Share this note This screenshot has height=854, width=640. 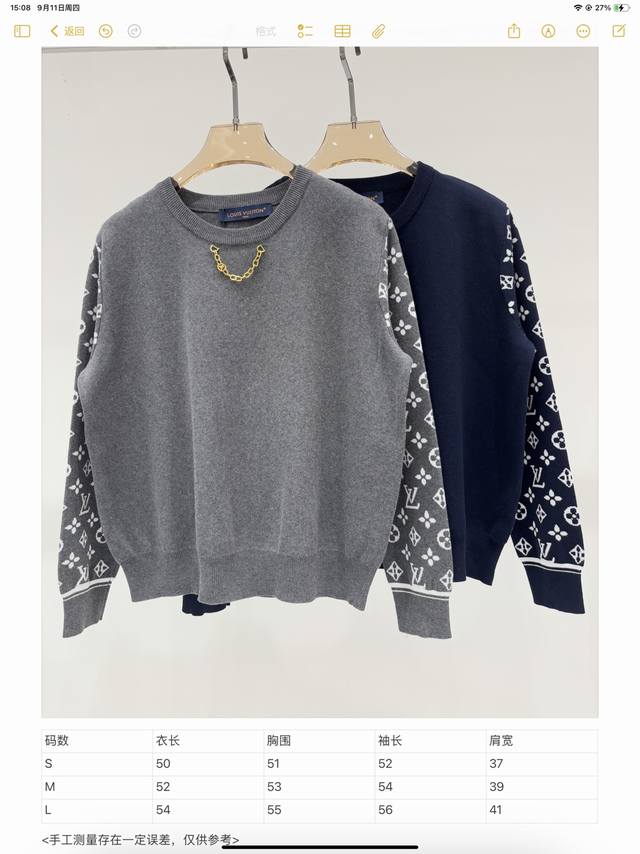click(x=514, y=31)
